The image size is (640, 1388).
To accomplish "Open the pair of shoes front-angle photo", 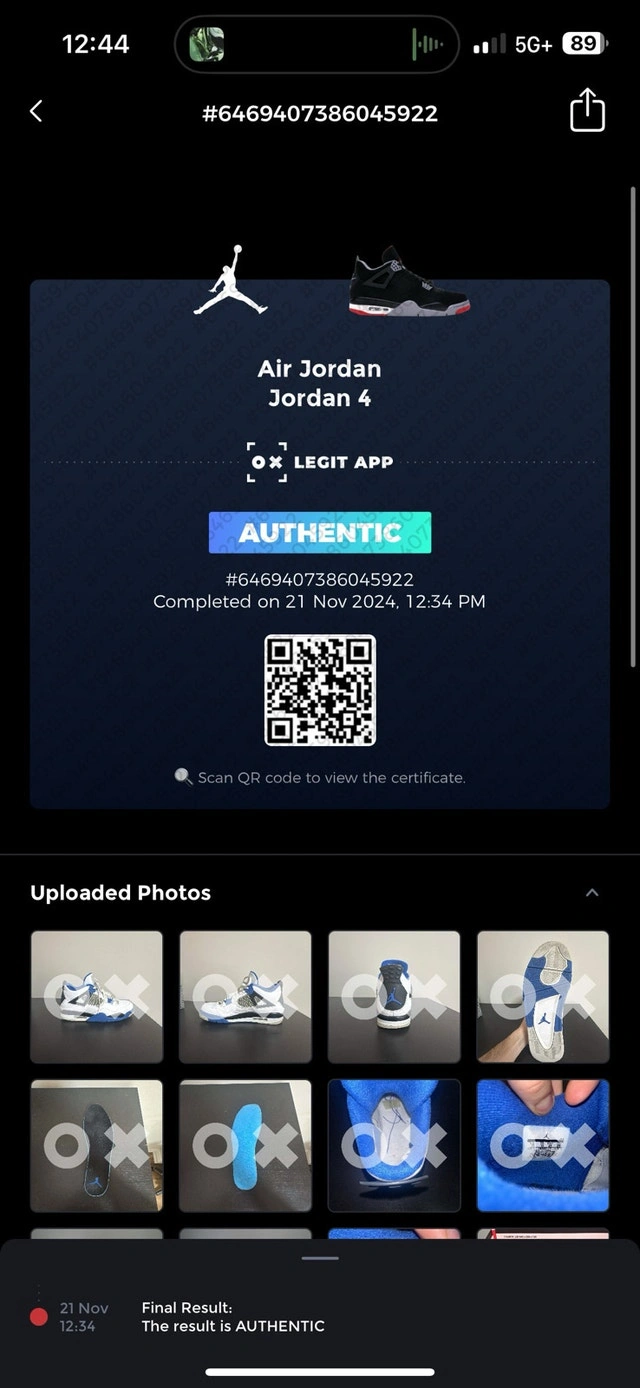I will click(x=245, y=996).
